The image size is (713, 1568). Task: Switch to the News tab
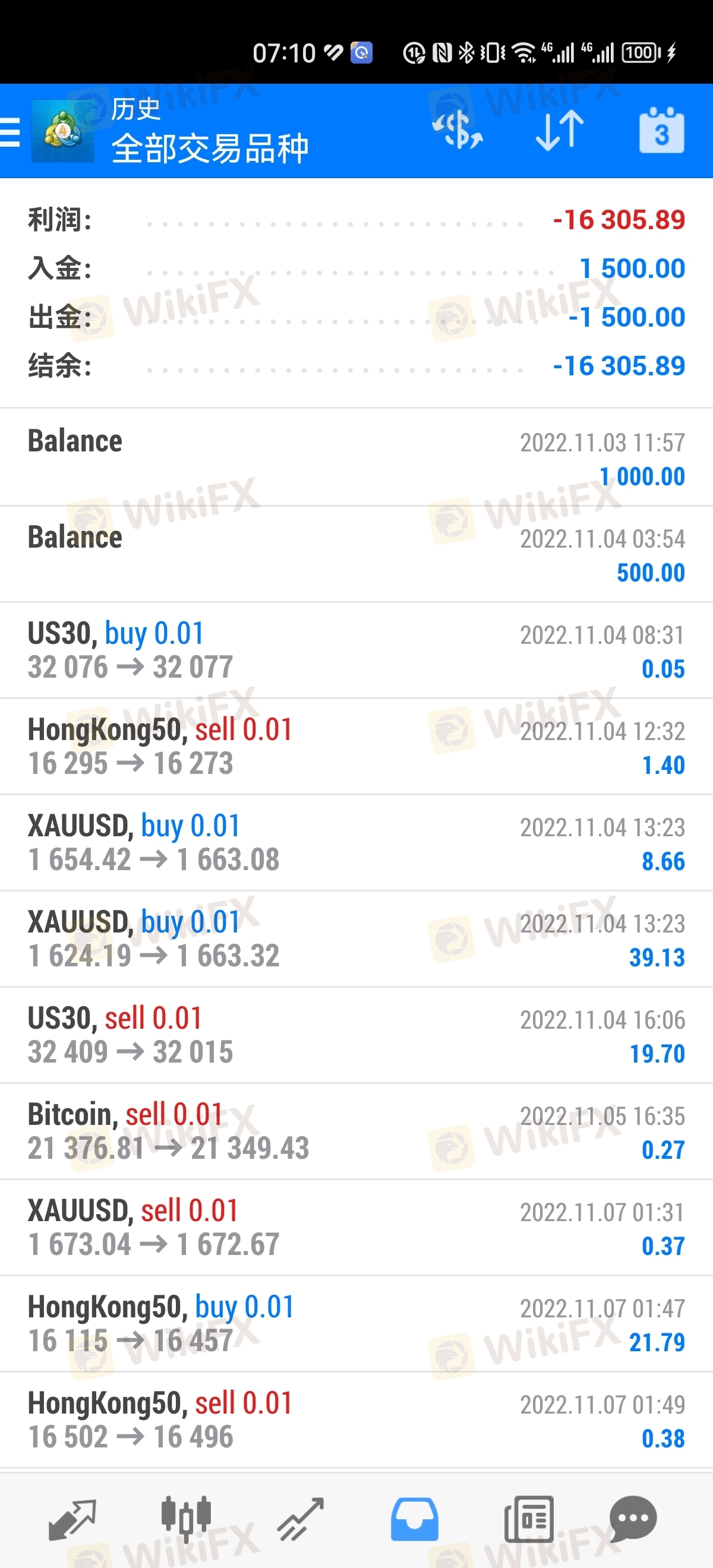(528, 1519)
